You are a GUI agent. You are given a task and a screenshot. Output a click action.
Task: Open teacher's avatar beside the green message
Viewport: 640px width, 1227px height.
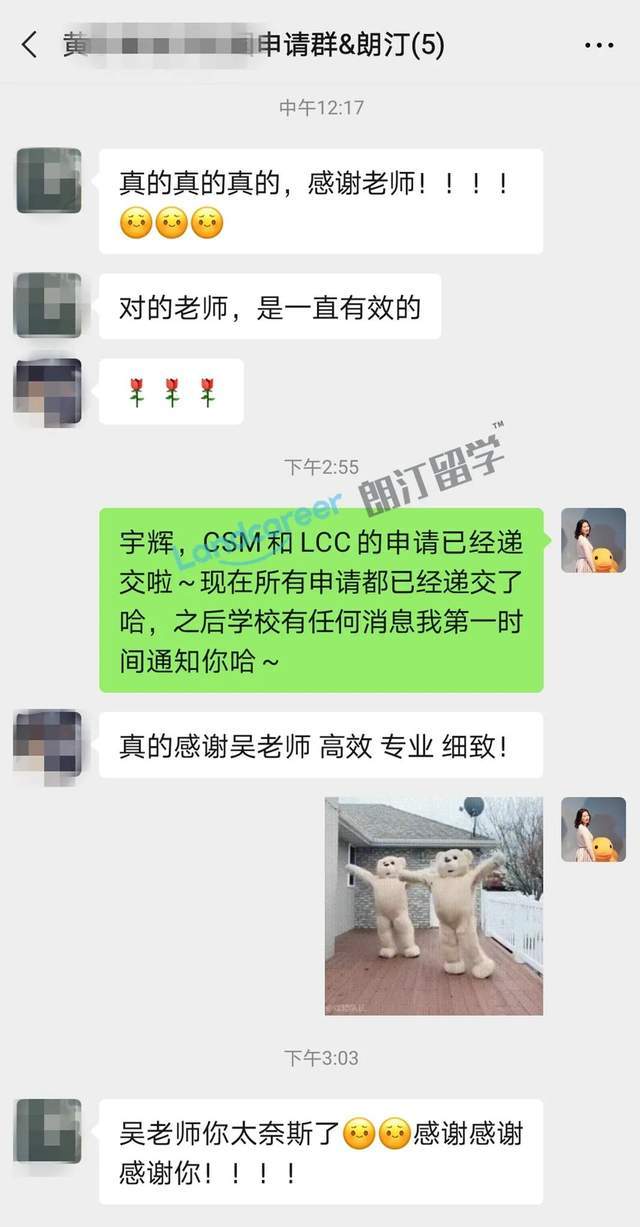[592, 541]
